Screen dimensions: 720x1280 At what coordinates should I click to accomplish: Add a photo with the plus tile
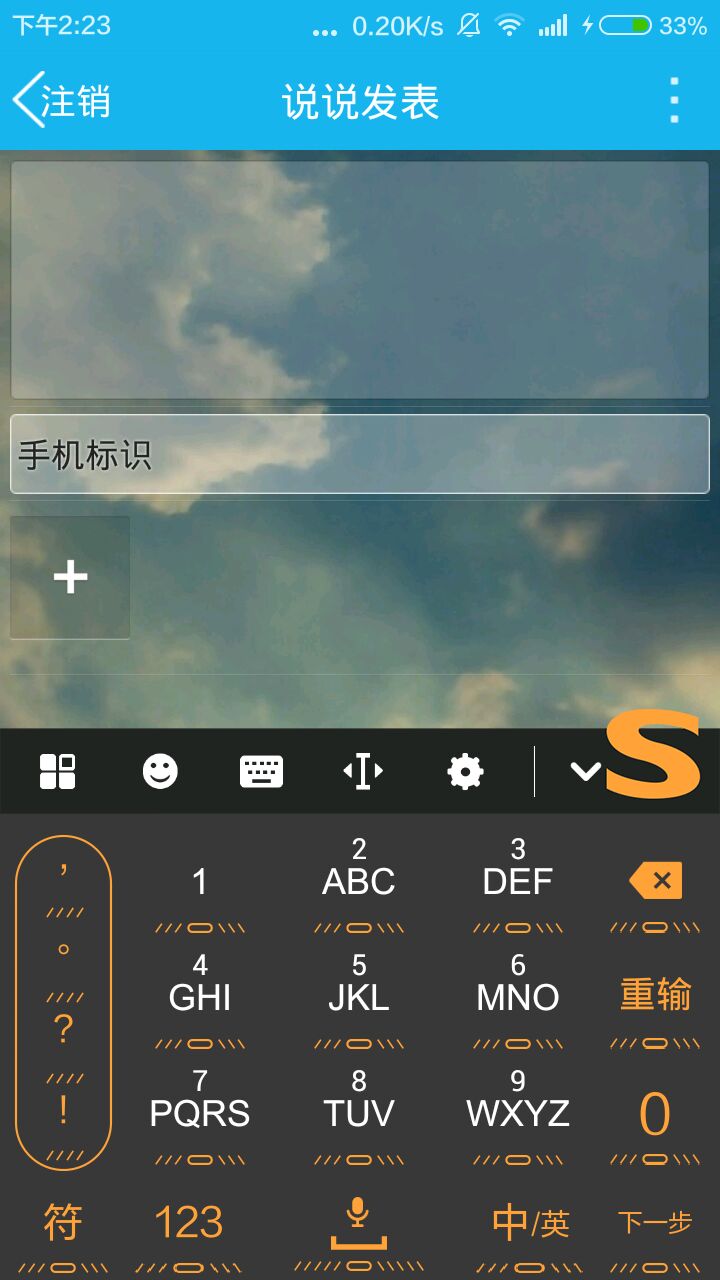click(x=70, y=577)
